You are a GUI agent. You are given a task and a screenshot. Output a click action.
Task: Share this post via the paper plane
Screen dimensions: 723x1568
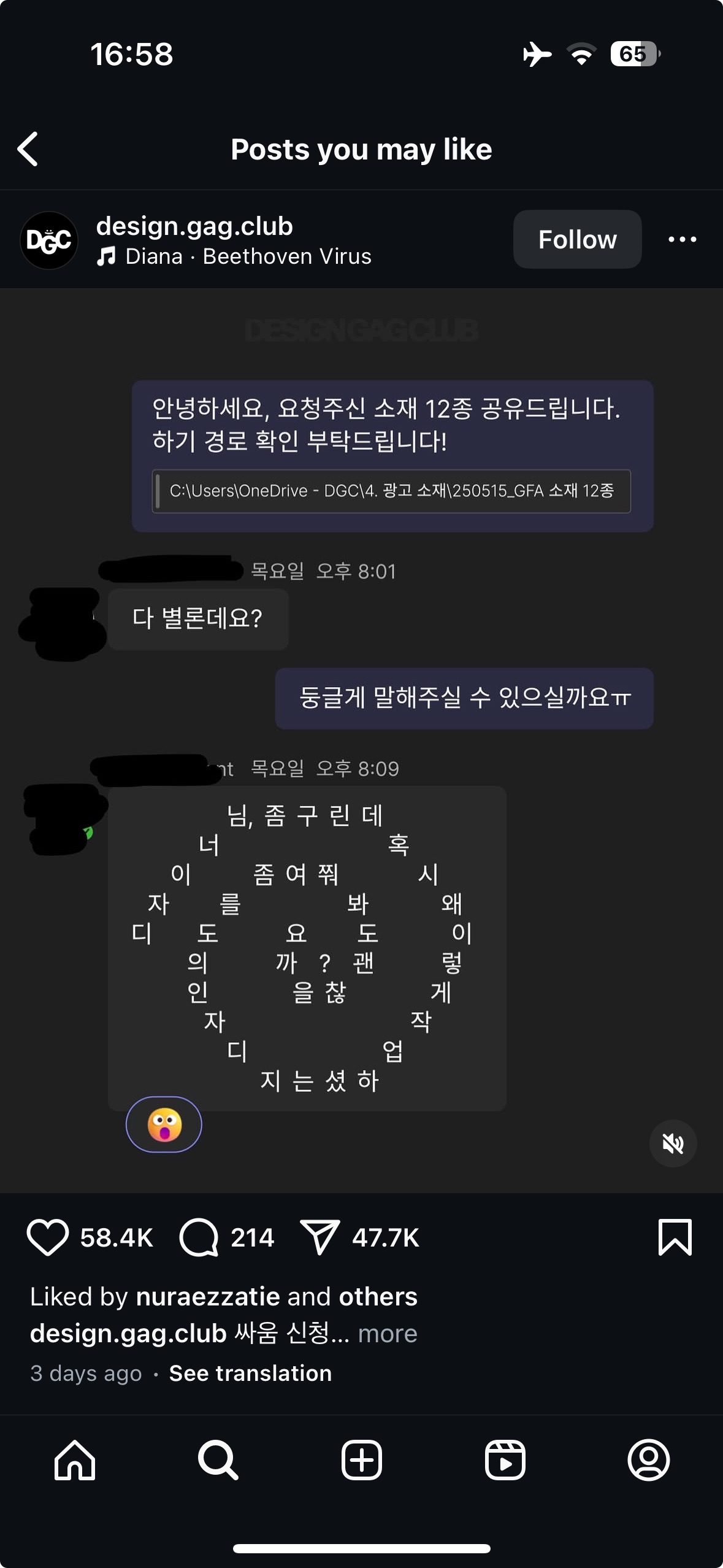(x=319, y=1238)
